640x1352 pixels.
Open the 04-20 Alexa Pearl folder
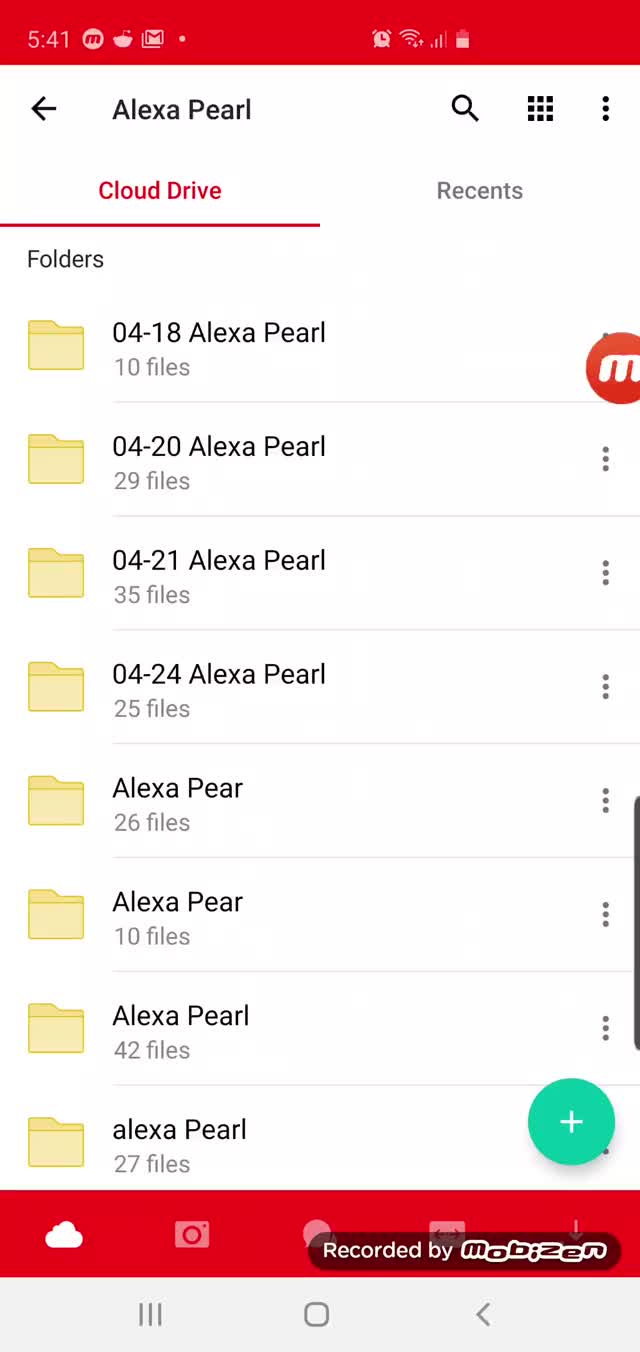(x=219, y=461)
